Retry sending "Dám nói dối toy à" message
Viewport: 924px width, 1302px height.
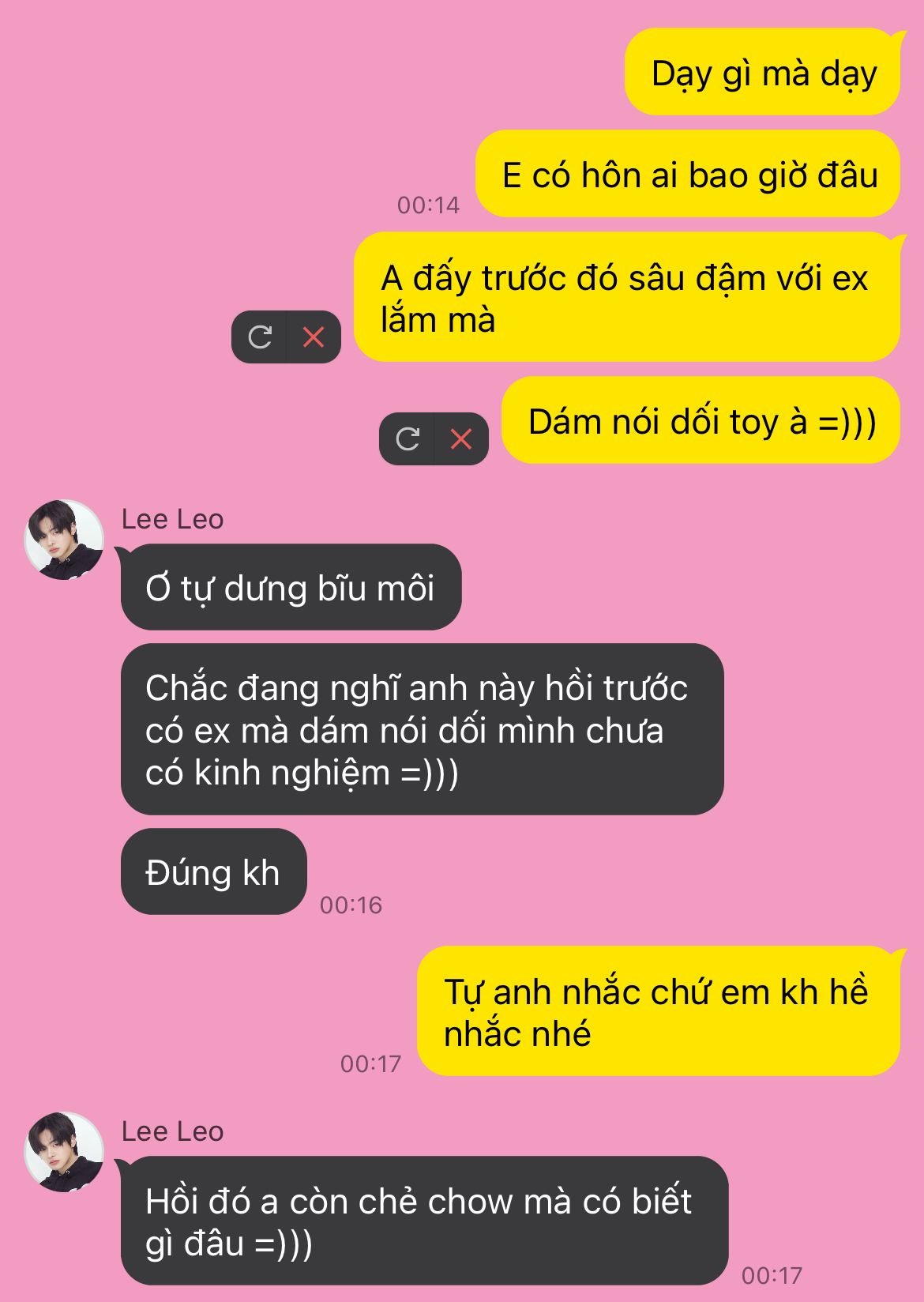point(408,438)
